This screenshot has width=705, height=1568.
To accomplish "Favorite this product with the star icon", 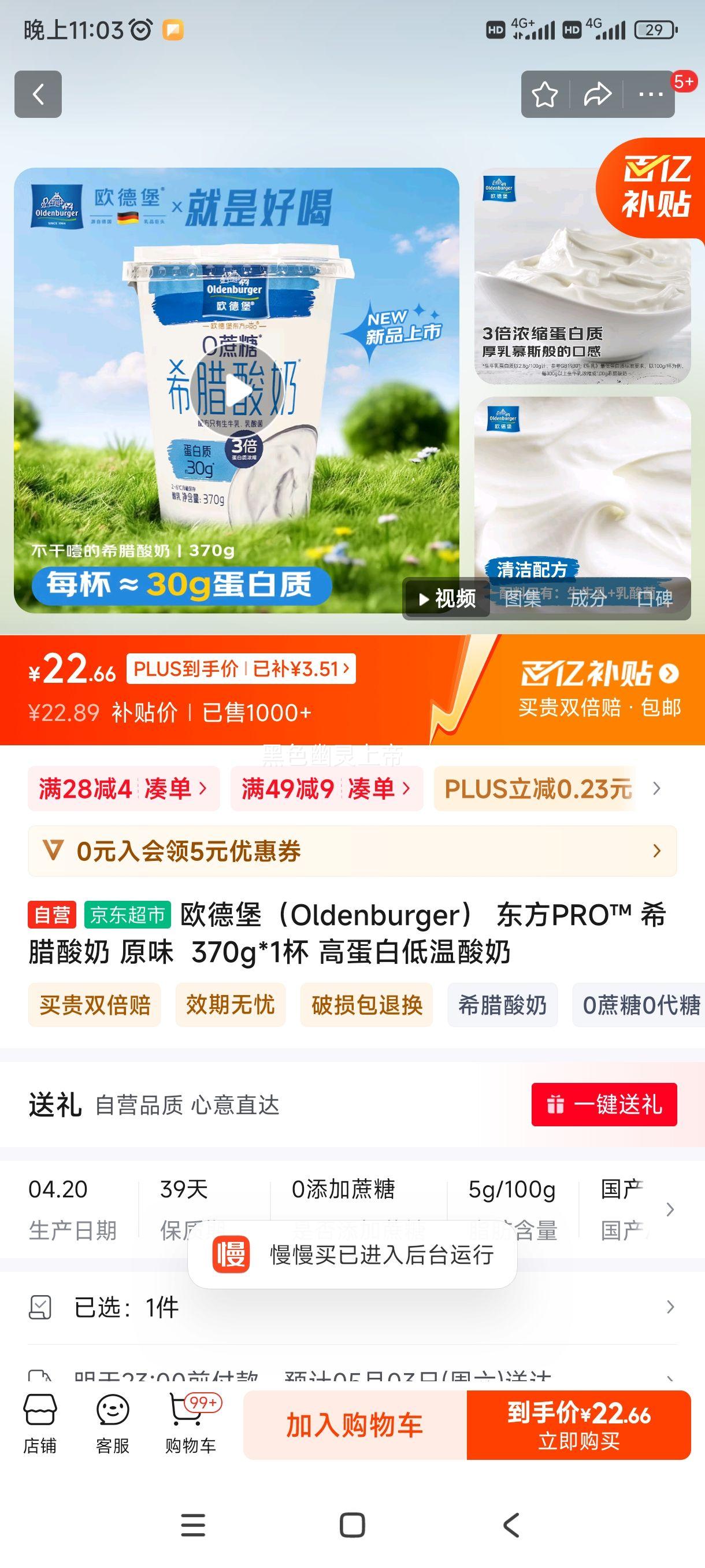I will point(544,94).
